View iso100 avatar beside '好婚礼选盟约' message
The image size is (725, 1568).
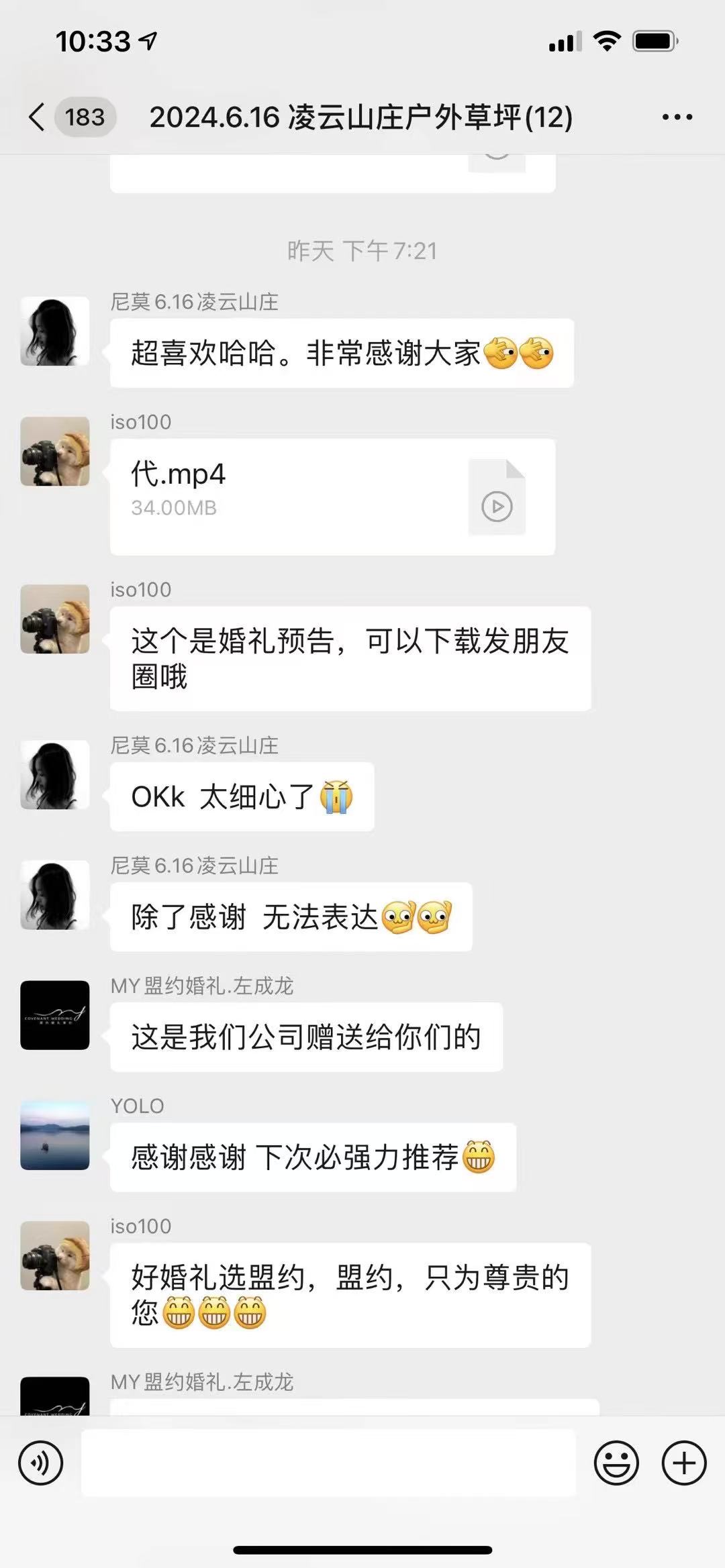[55, 1255]
